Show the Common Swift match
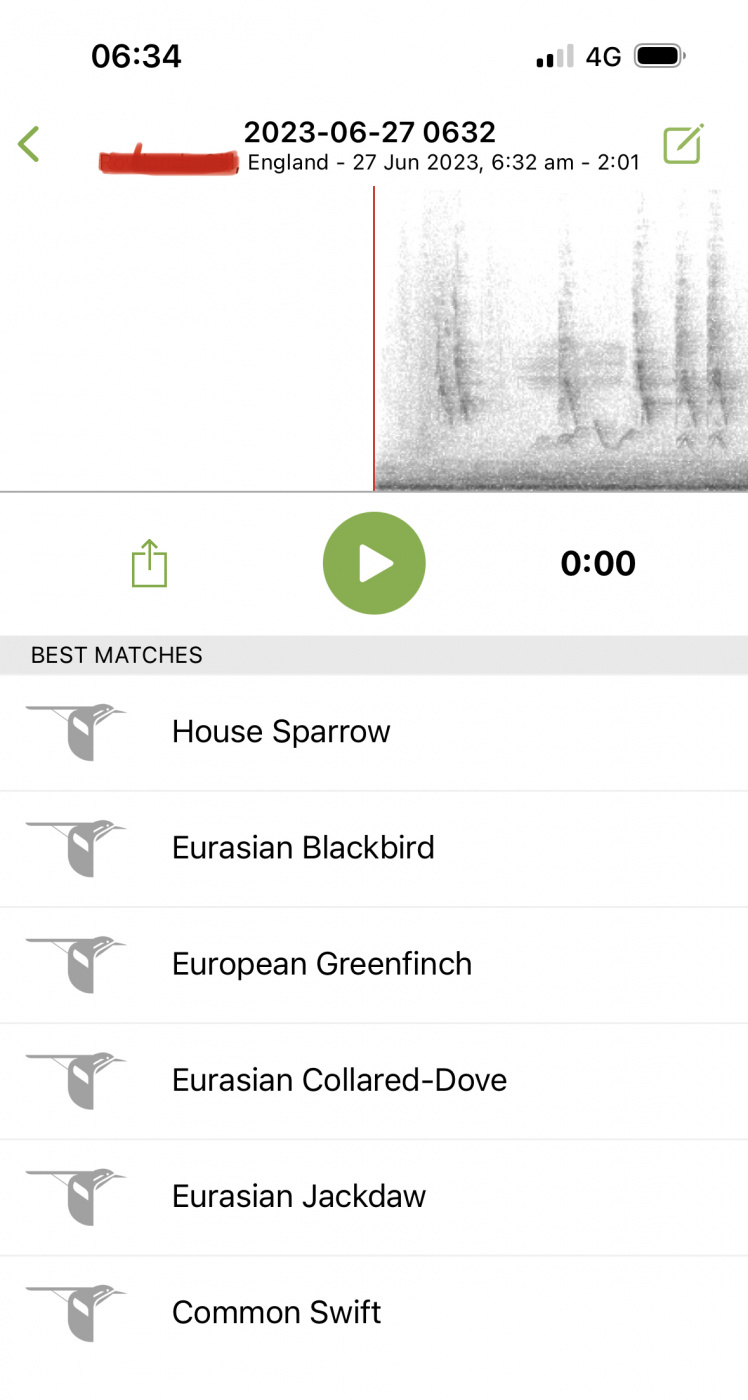This screenshot has height=1400, width=748. point(276,1312)
